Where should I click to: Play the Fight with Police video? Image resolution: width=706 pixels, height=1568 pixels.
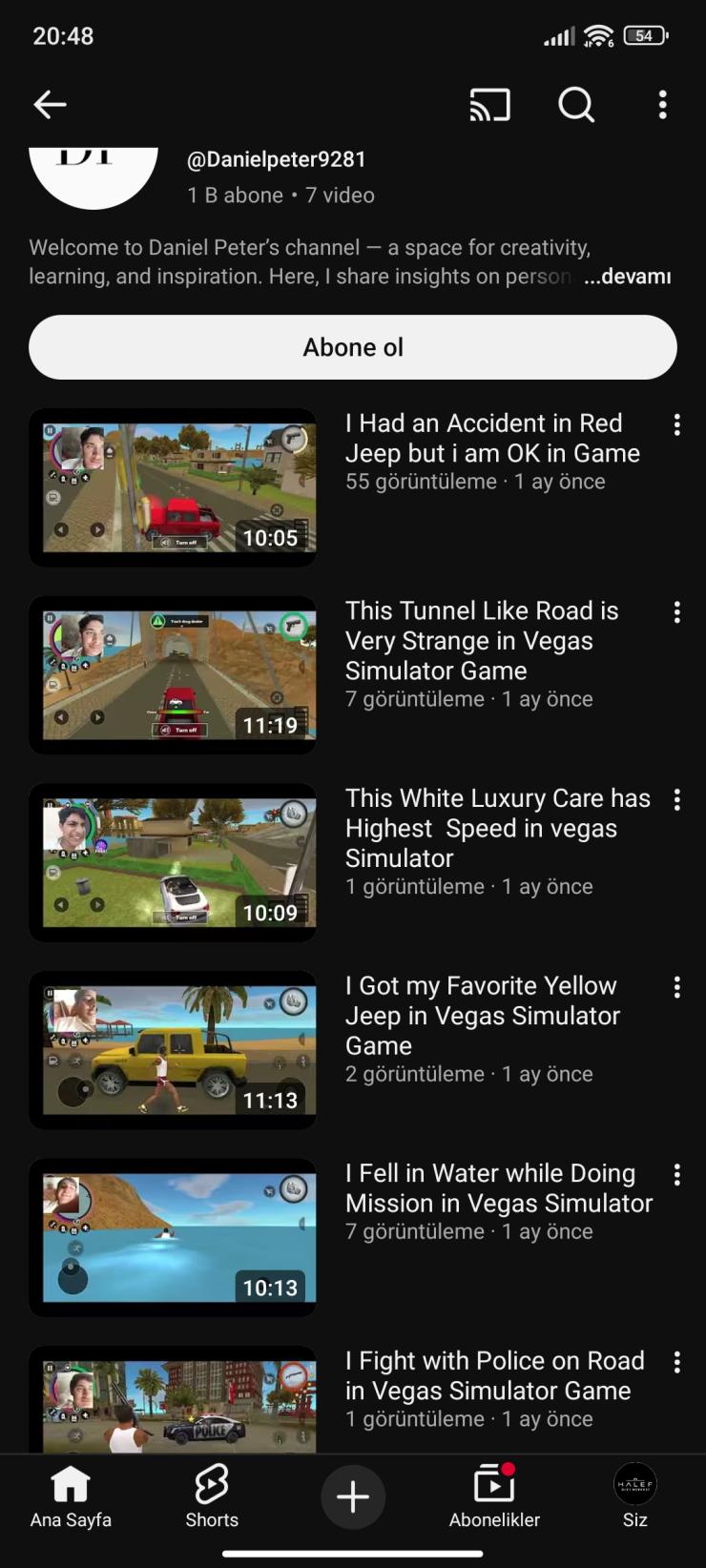click(x=173, y=1402)
